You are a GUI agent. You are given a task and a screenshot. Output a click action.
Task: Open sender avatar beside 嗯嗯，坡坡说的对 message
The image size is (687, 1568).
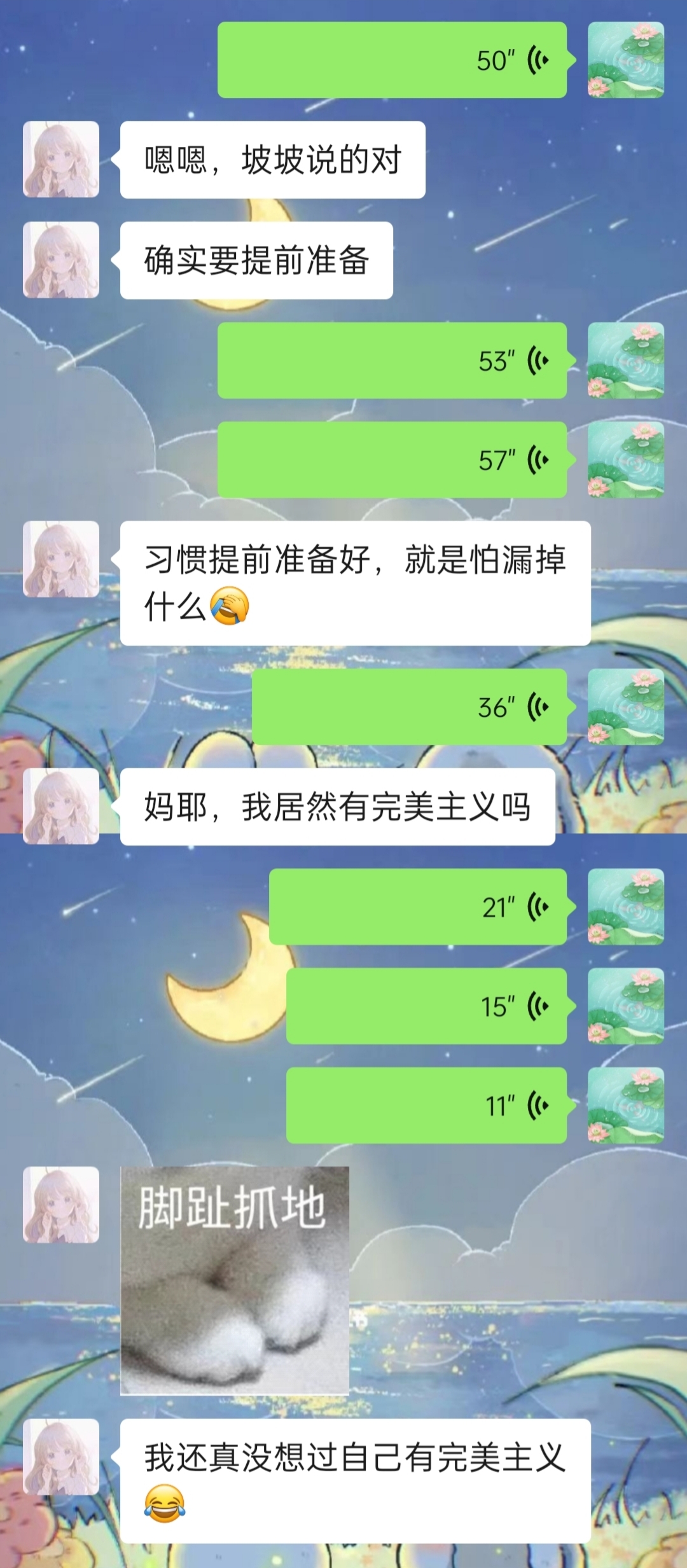click(x=61, y=159)
